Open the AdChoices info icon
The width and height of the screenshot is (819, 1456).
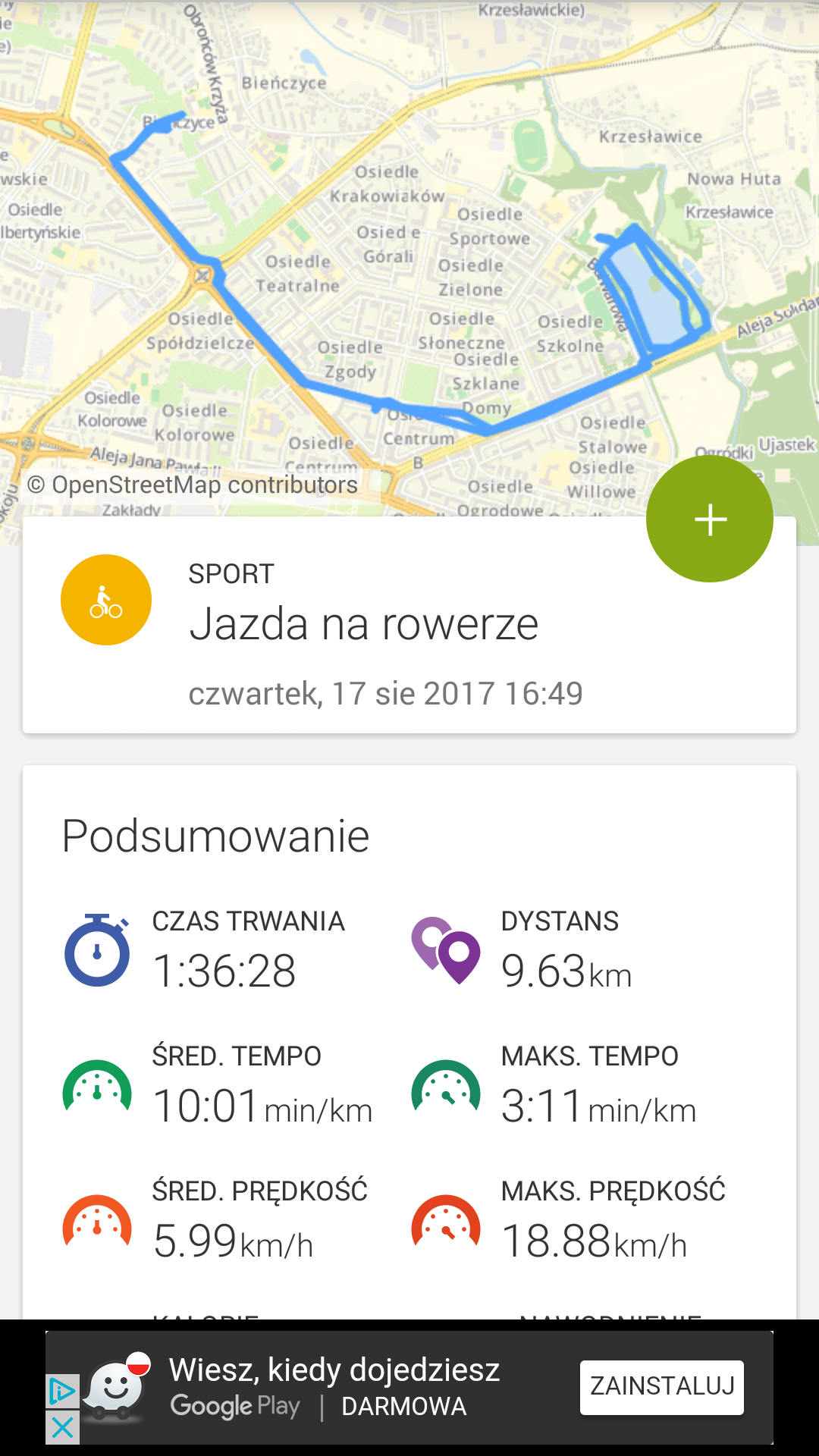pyautogui.click(x=63, y=1392)
